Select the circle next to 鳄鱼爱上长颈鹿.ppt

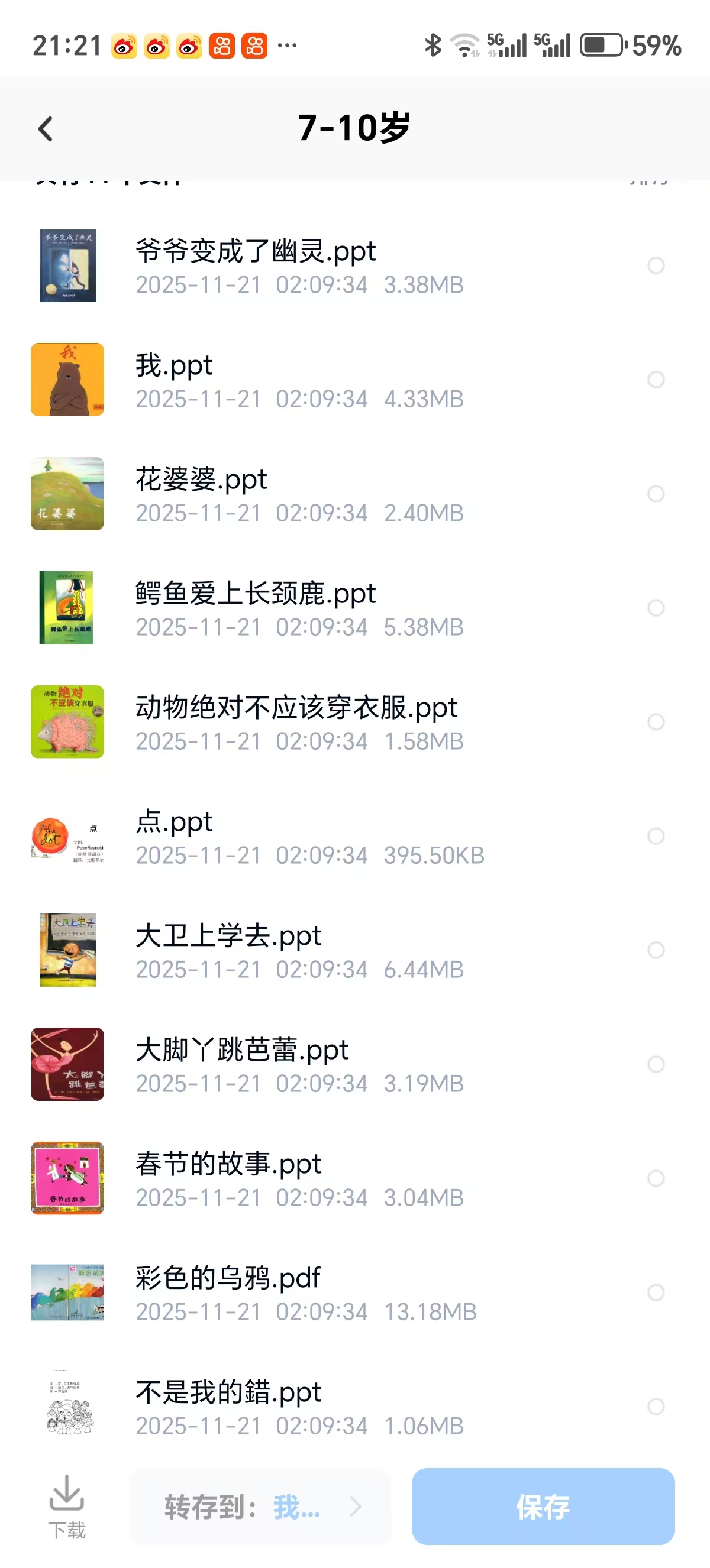tap(656, 608)
